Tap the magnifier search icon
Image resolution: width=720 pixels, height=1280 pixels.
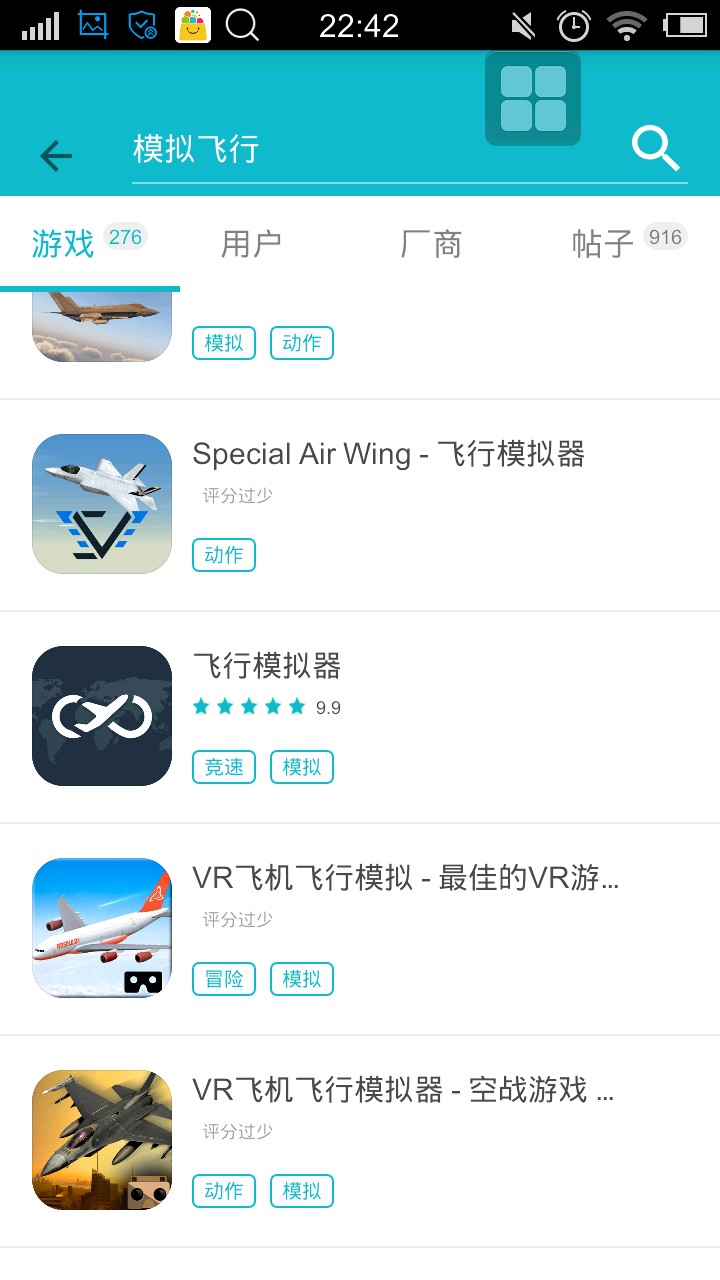(x=656, y=150)
